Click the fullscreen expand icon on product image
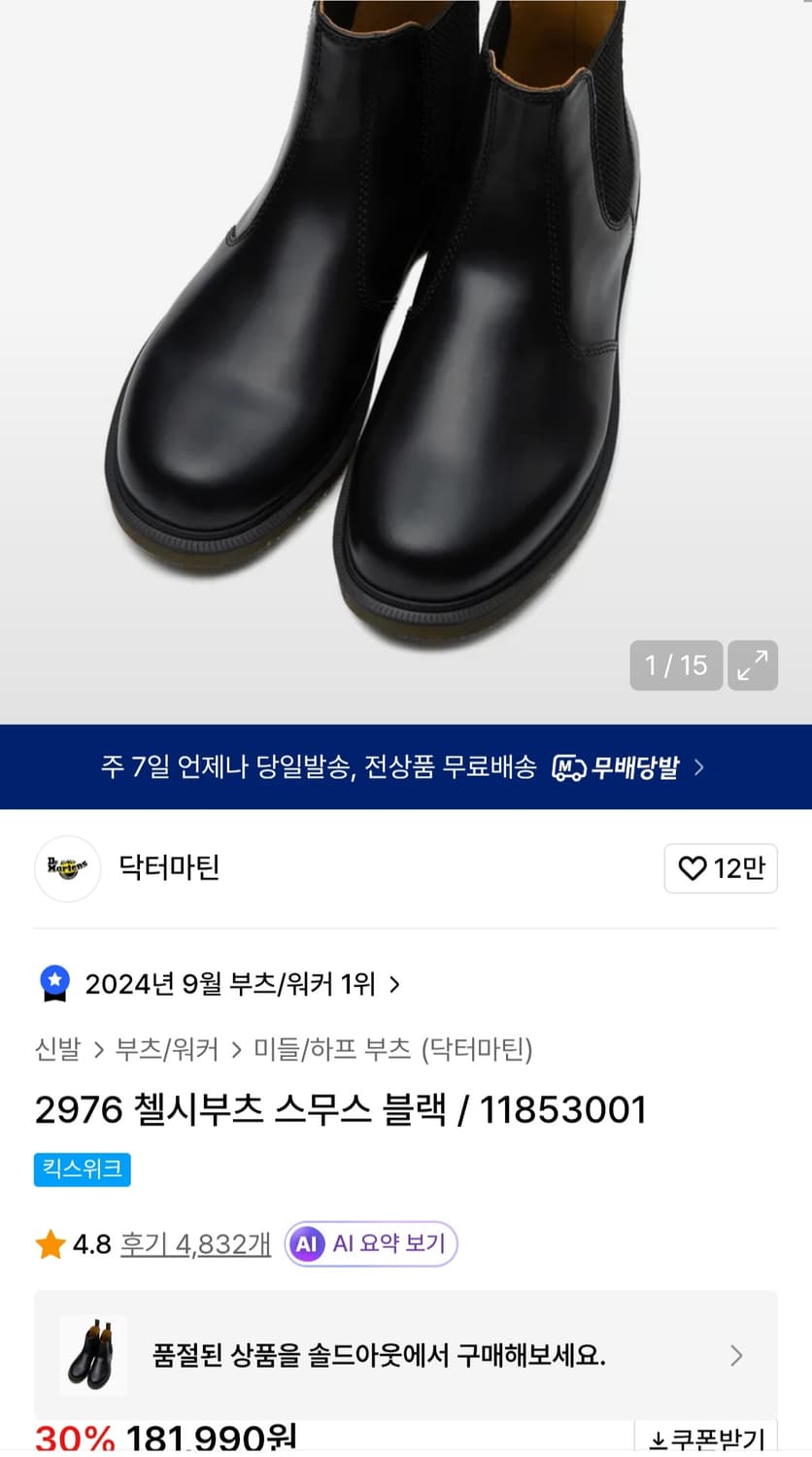The width and height of the screenshot is (812, 1457). pyautogui.click(x=753, y=665)
